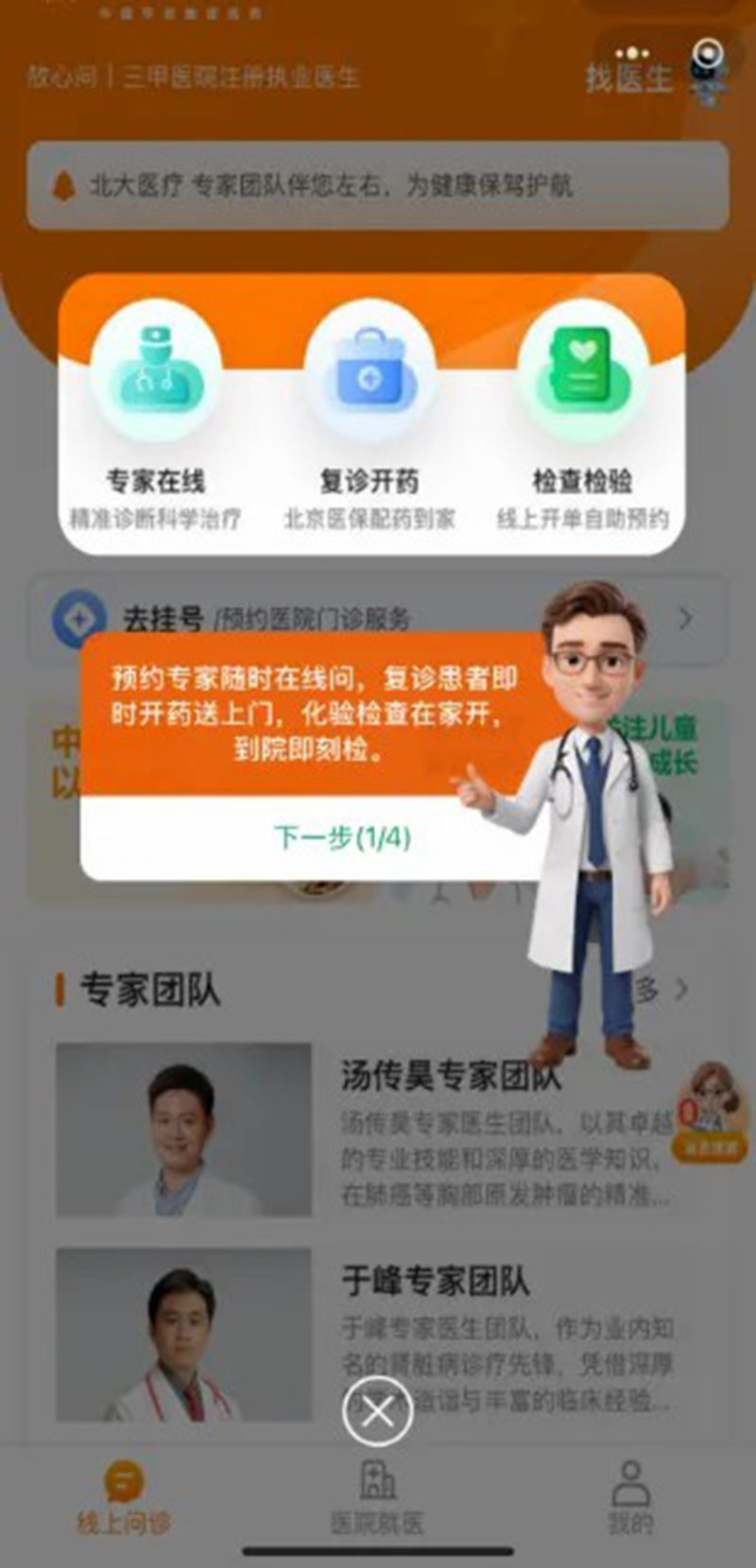Switch to 线上问诊 tab
The width and height of the screenshot is (756, 1568).
pos(124,1498)
